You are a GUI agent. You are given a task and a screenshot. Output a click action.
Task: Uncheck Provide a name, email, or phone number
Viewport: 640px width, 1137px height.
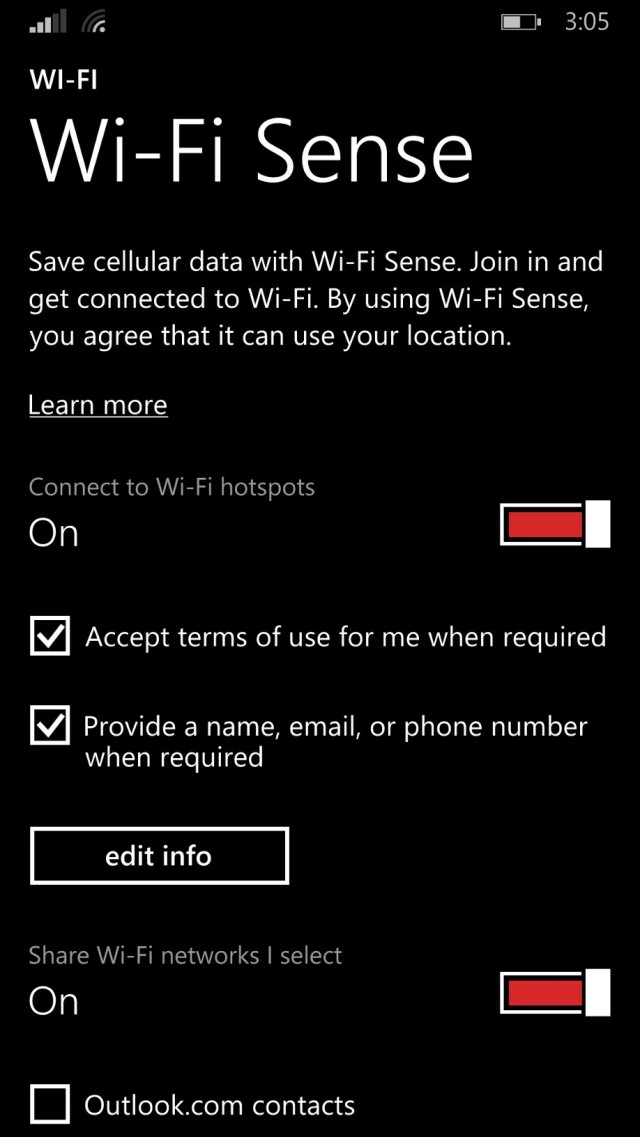[50, 725]
